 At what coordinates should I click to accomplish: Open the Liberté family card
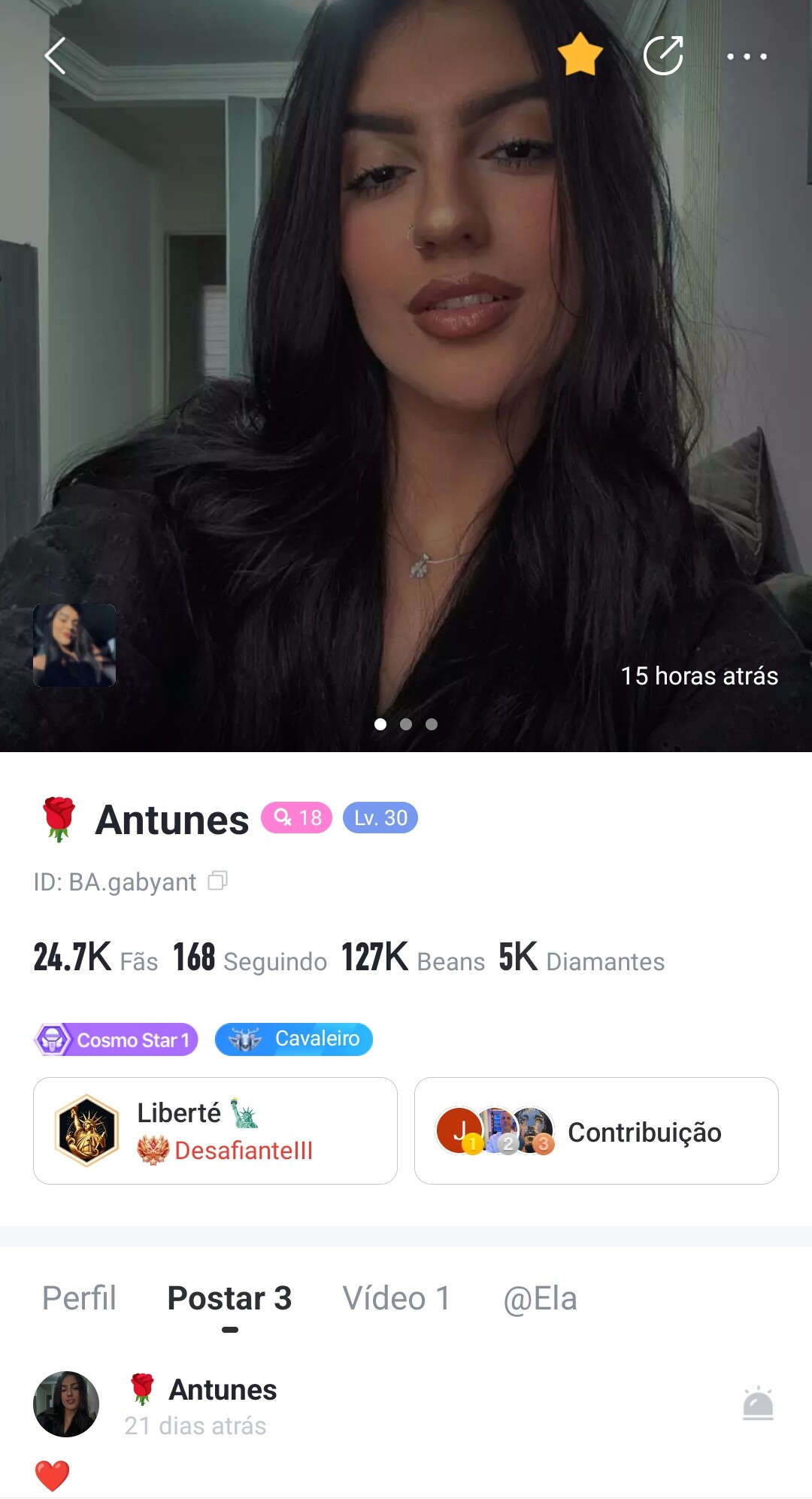[215, 1131]
